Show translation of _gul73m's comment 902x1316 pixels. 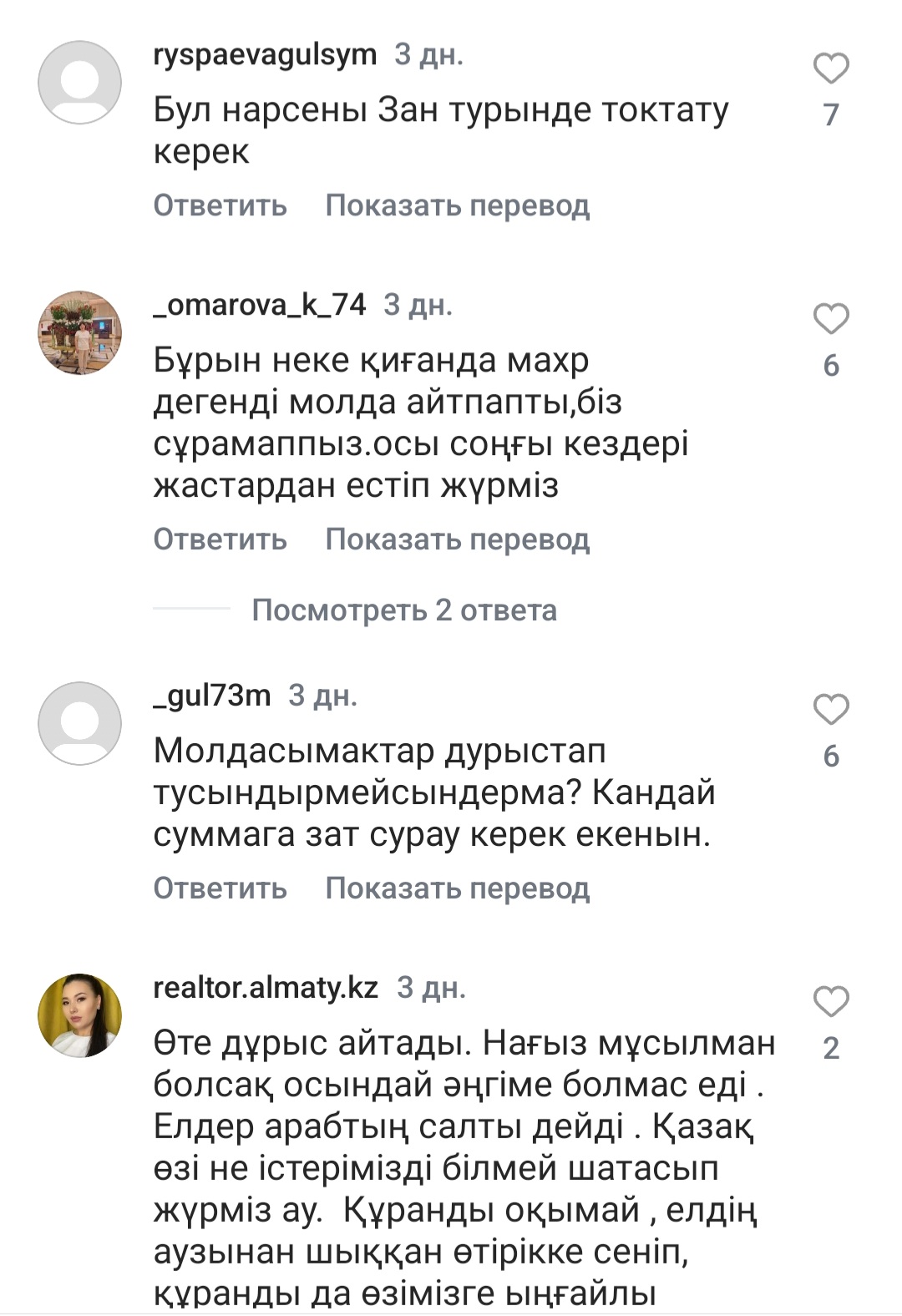(x=457, y=888)
